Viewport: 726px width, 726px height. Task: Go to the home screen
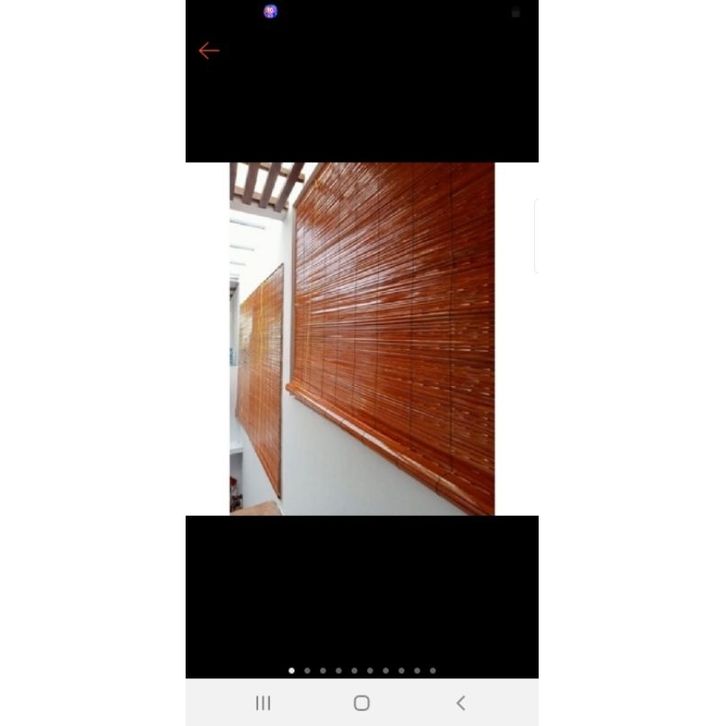point(362,703)
